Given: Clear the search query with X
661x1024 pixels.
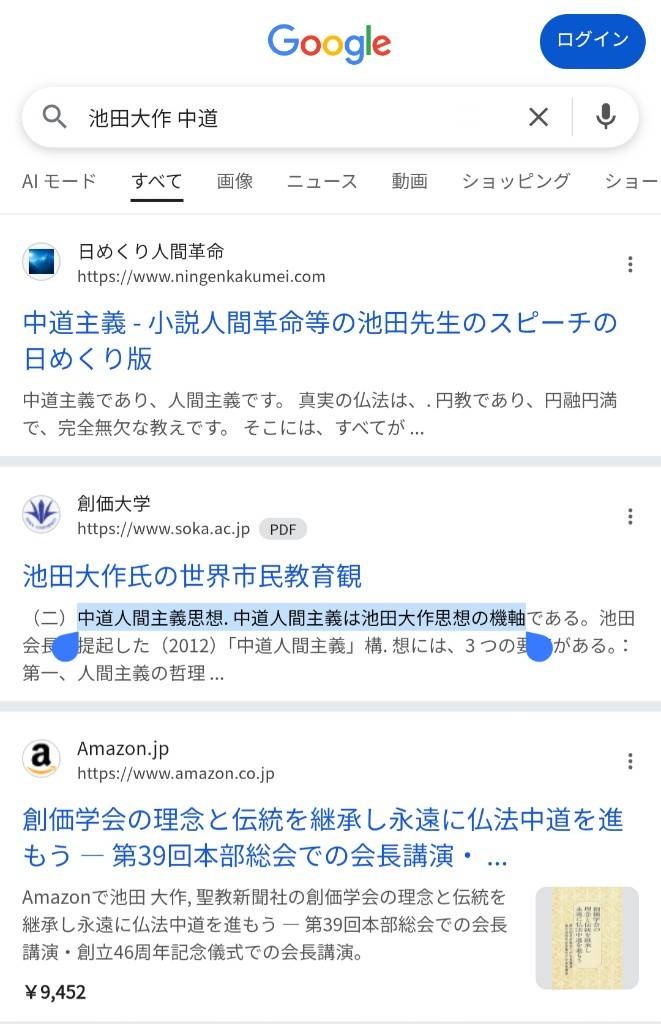Looking at the screenshot, I should coord(538,118).
